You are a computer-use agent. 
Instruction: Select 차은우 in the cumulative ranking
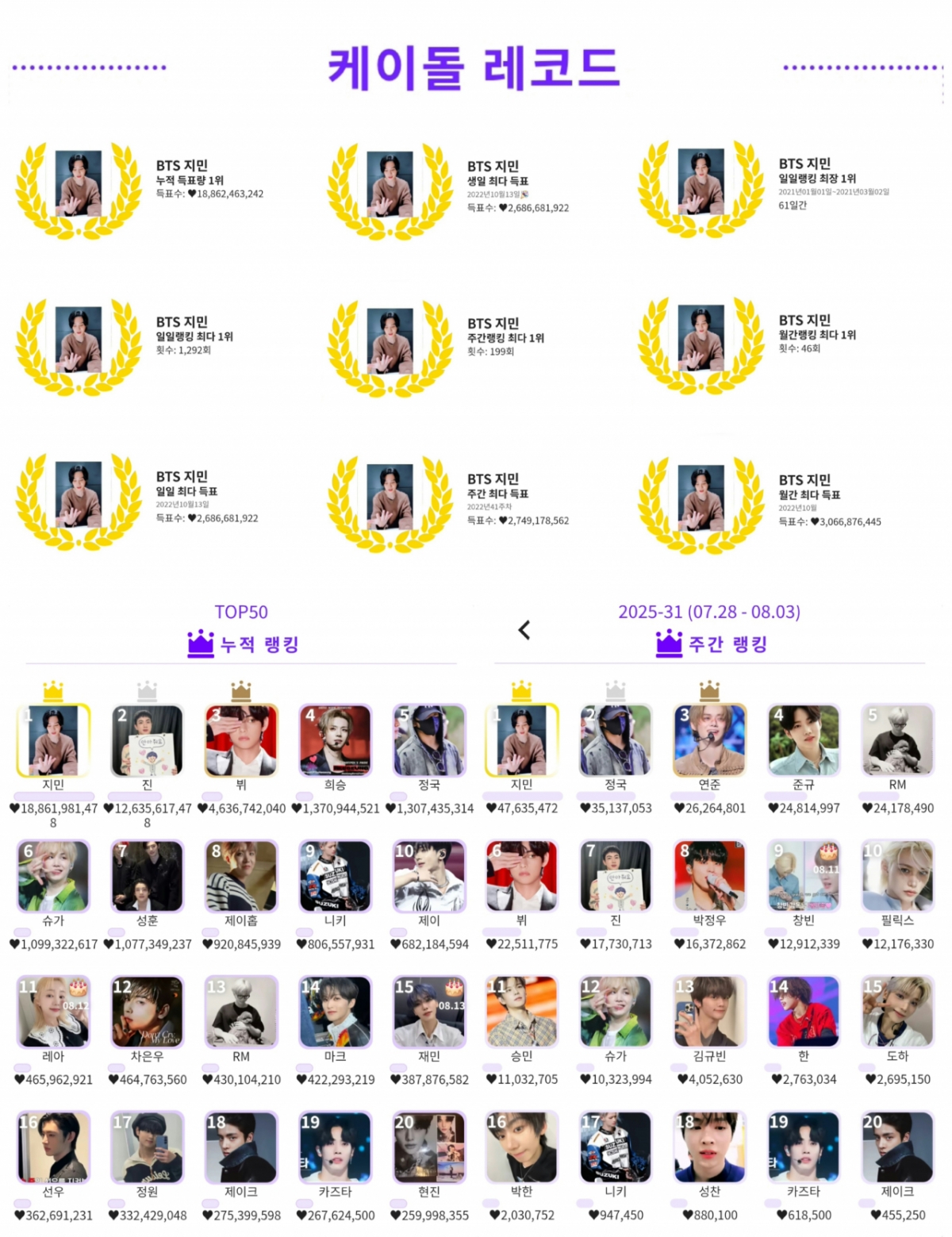point(147,1012)
